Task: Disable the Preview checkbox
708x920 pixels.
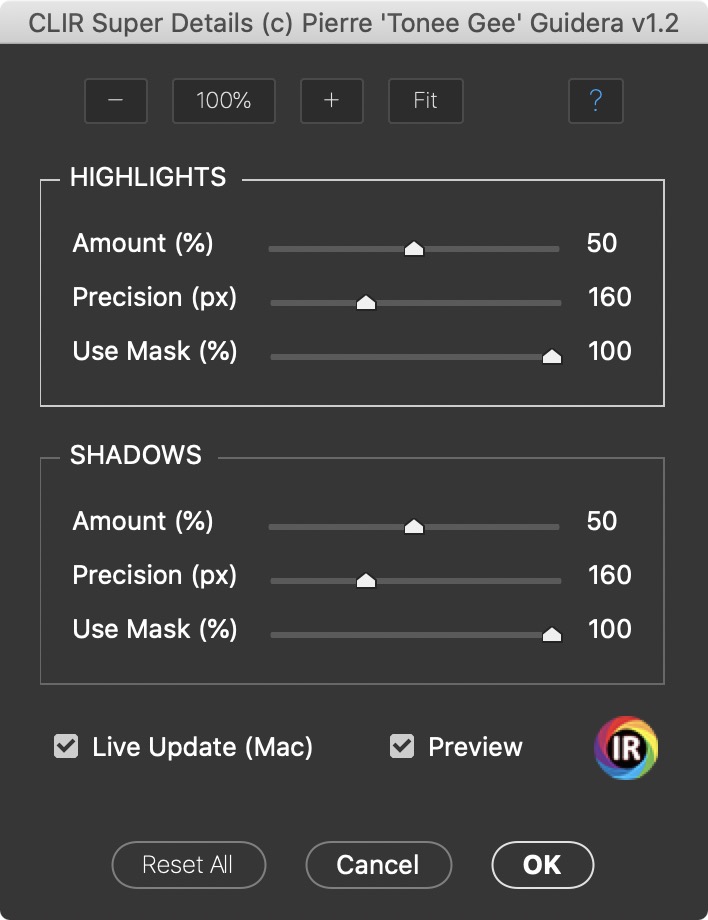Action: pyautogui.click(x=402, y=747)
